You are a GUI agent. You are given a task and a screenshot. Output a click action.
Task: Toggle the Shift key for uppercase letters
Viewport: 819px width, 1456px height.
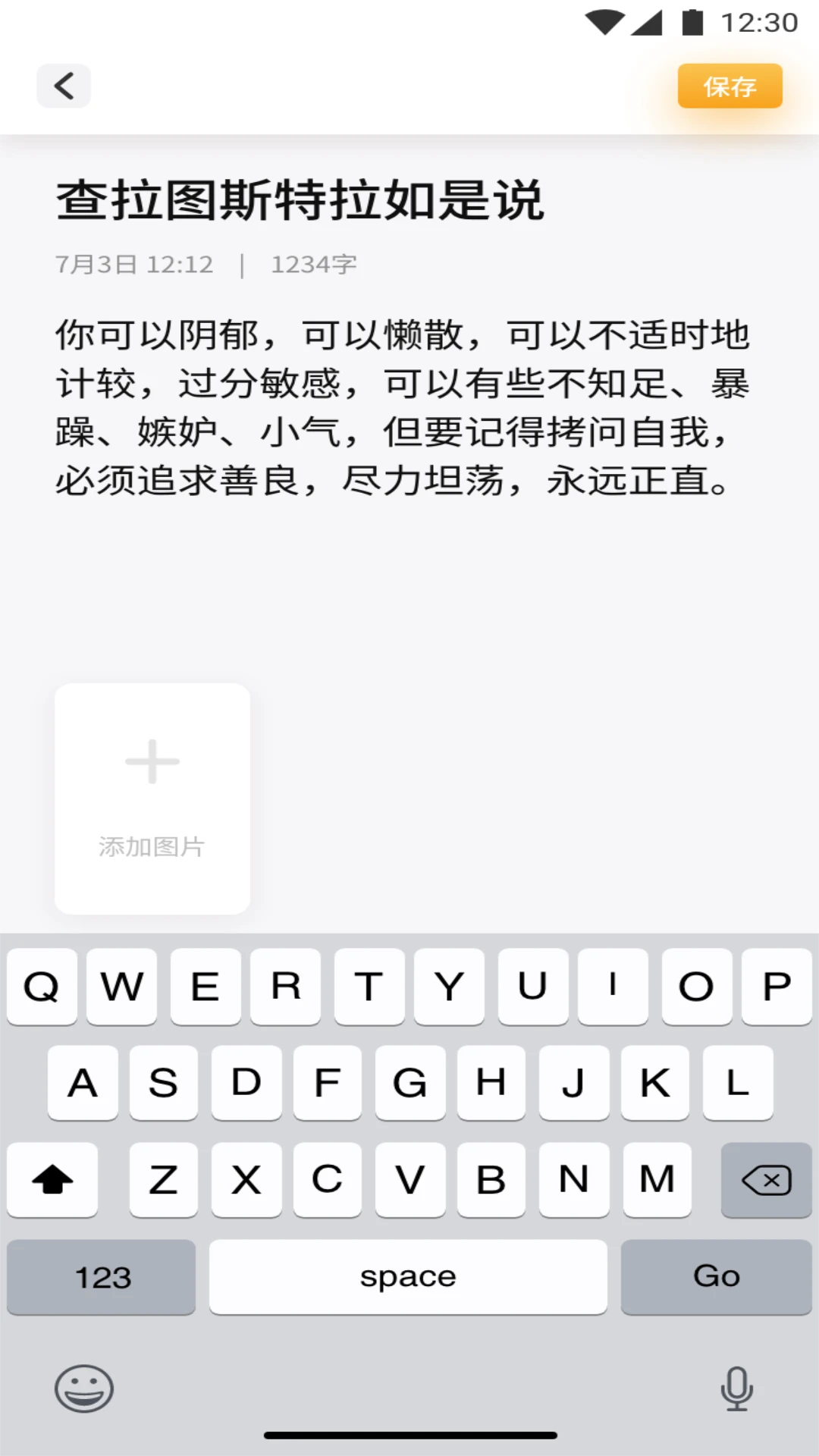(52, 1180)
